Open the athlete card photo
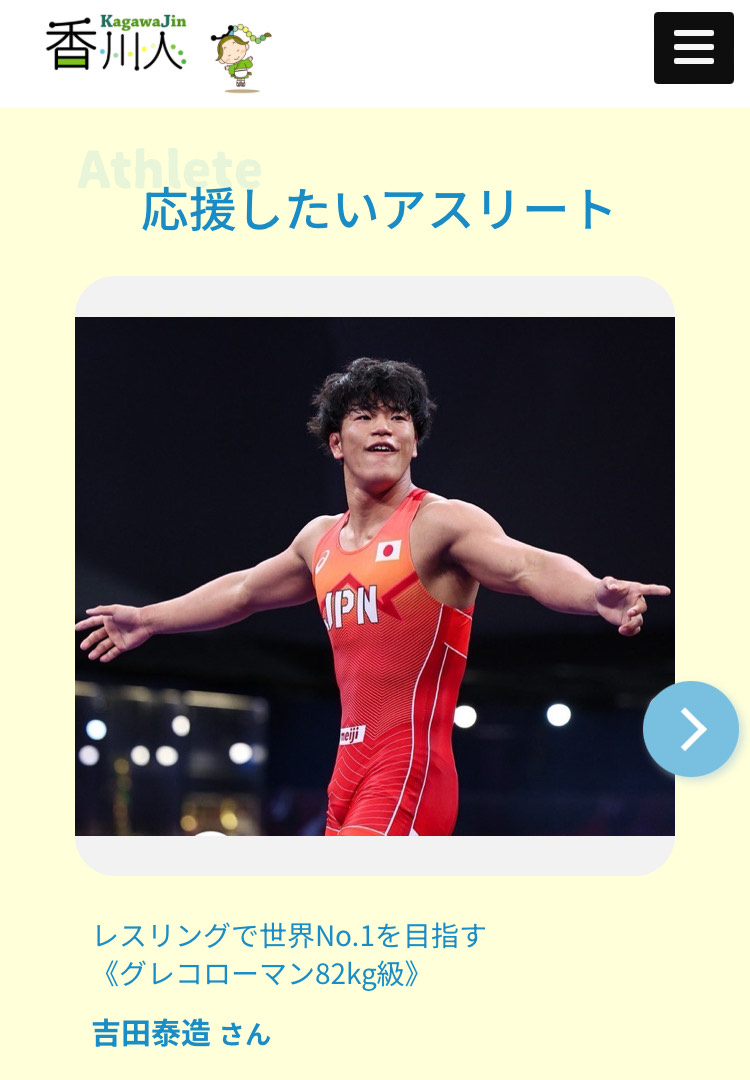The image size is (750, 1080). (374, 575)
